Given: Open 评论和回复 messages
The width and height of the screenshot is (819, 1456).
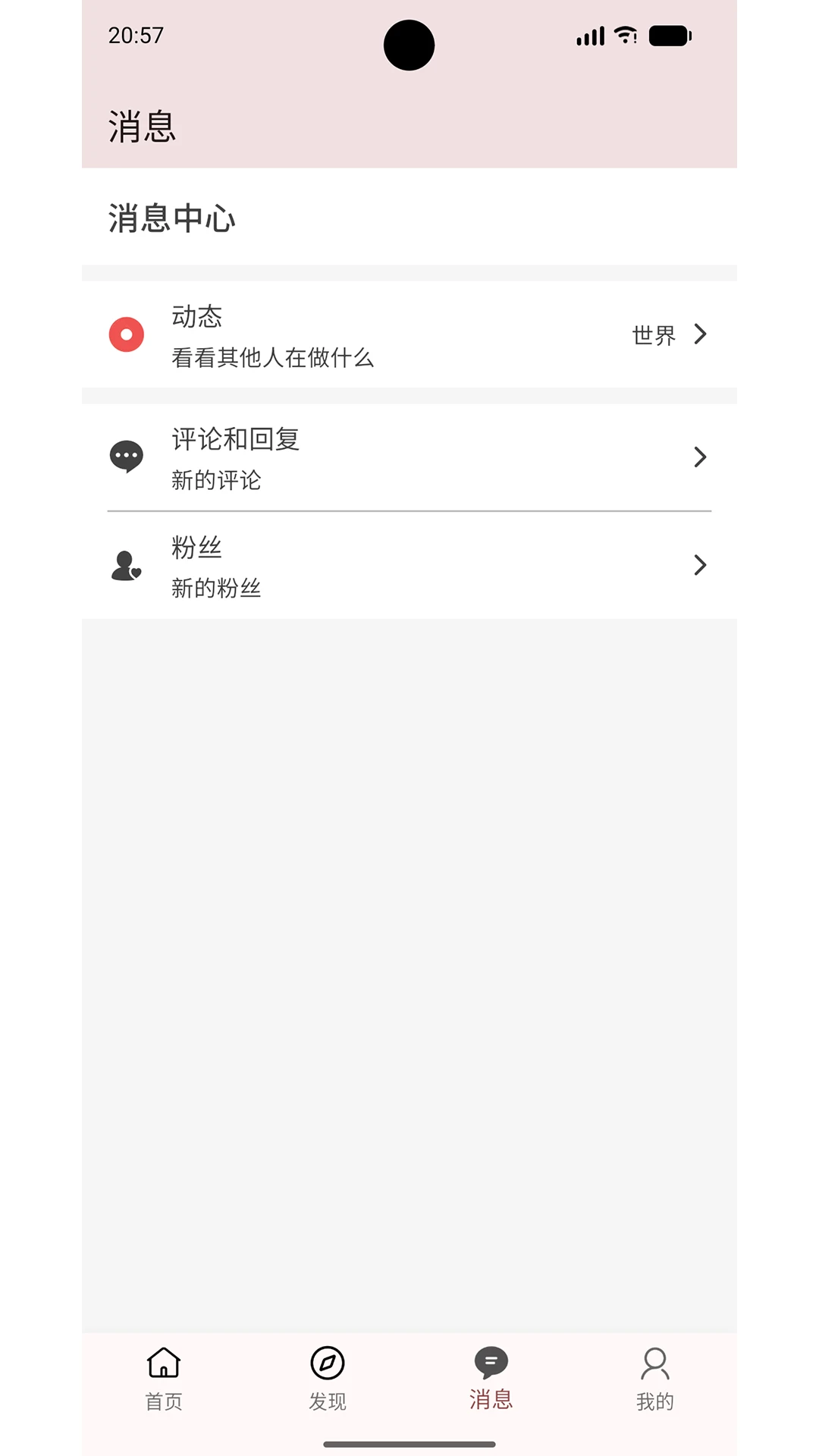Looking at the screenshot, I should [409, 457].
